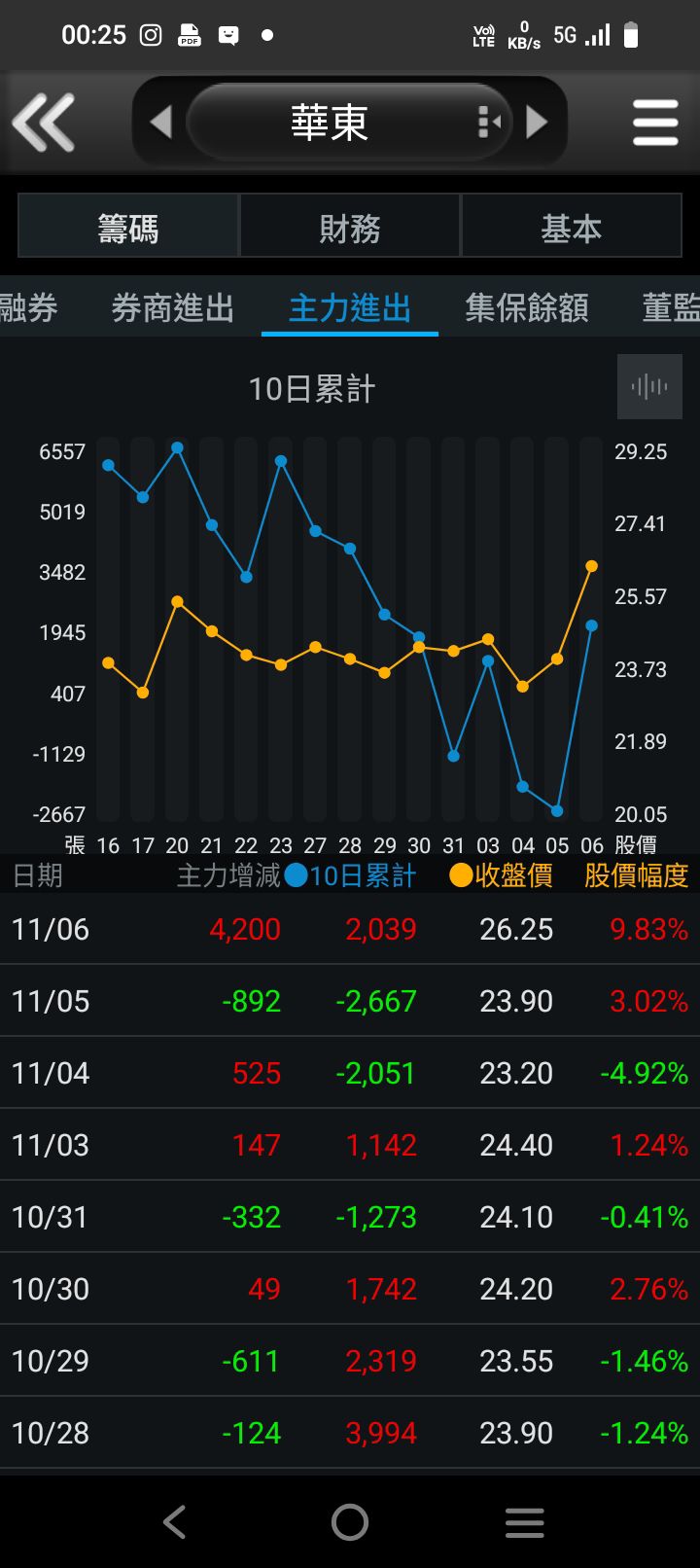Screen dimensions: 700x1568
Task: Open the 董監 sub-tab
Action: click(x=671, y=308)
